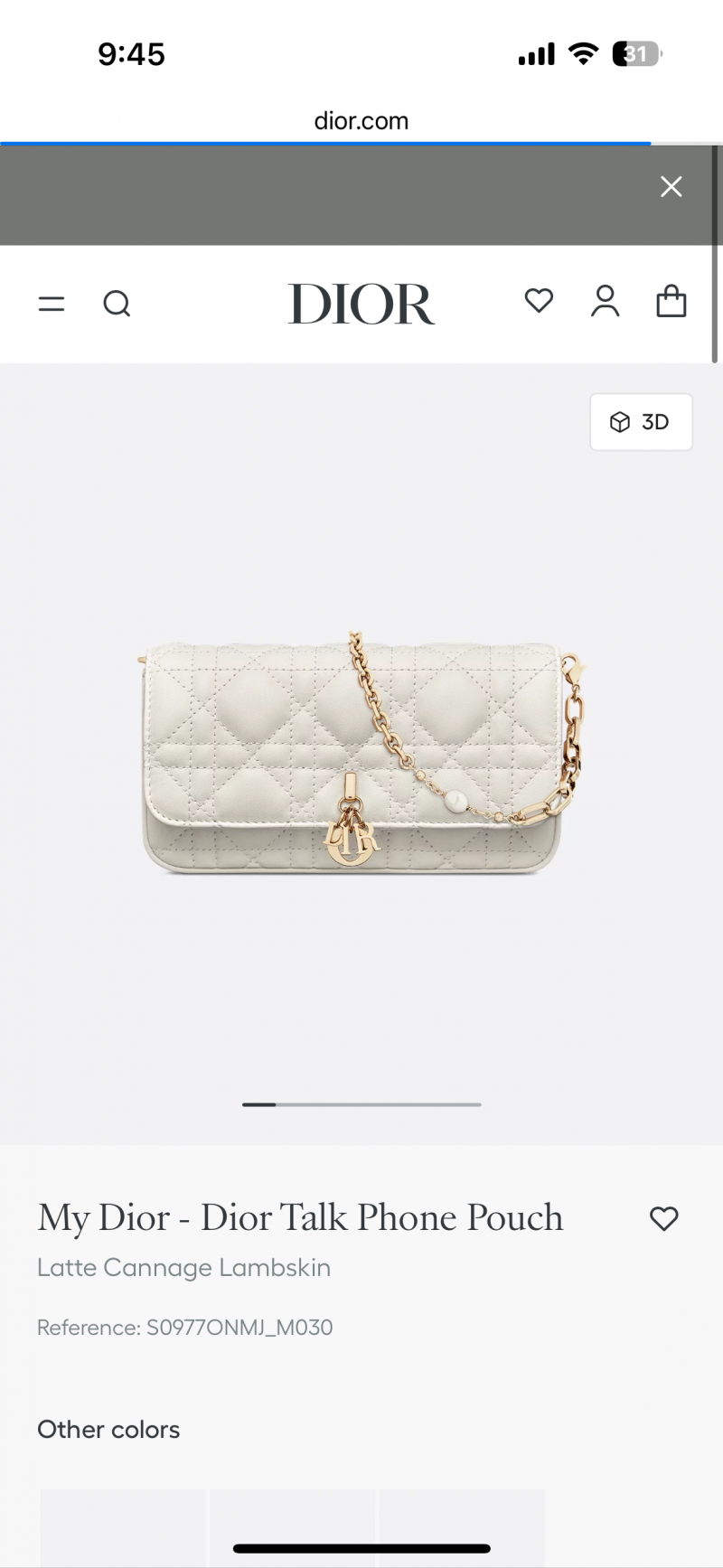
Task: View the shopping bag
Action: 671,302
